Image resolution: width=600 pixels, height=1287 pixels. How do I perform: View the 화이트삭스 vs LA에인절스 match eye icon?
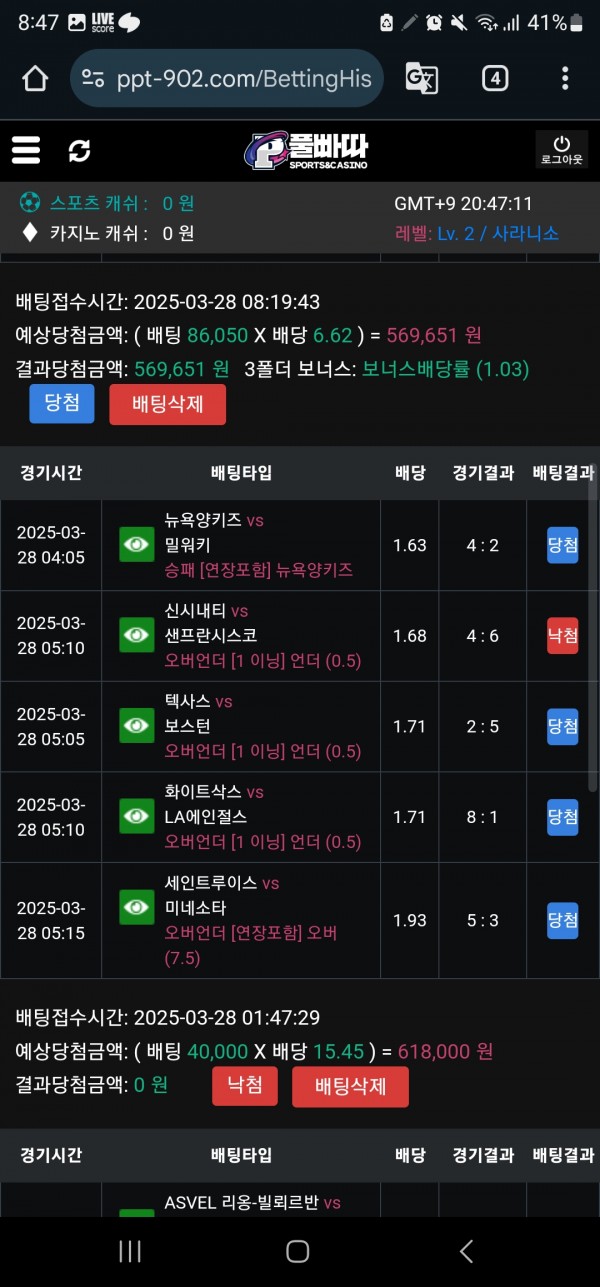tap(136, 817)
